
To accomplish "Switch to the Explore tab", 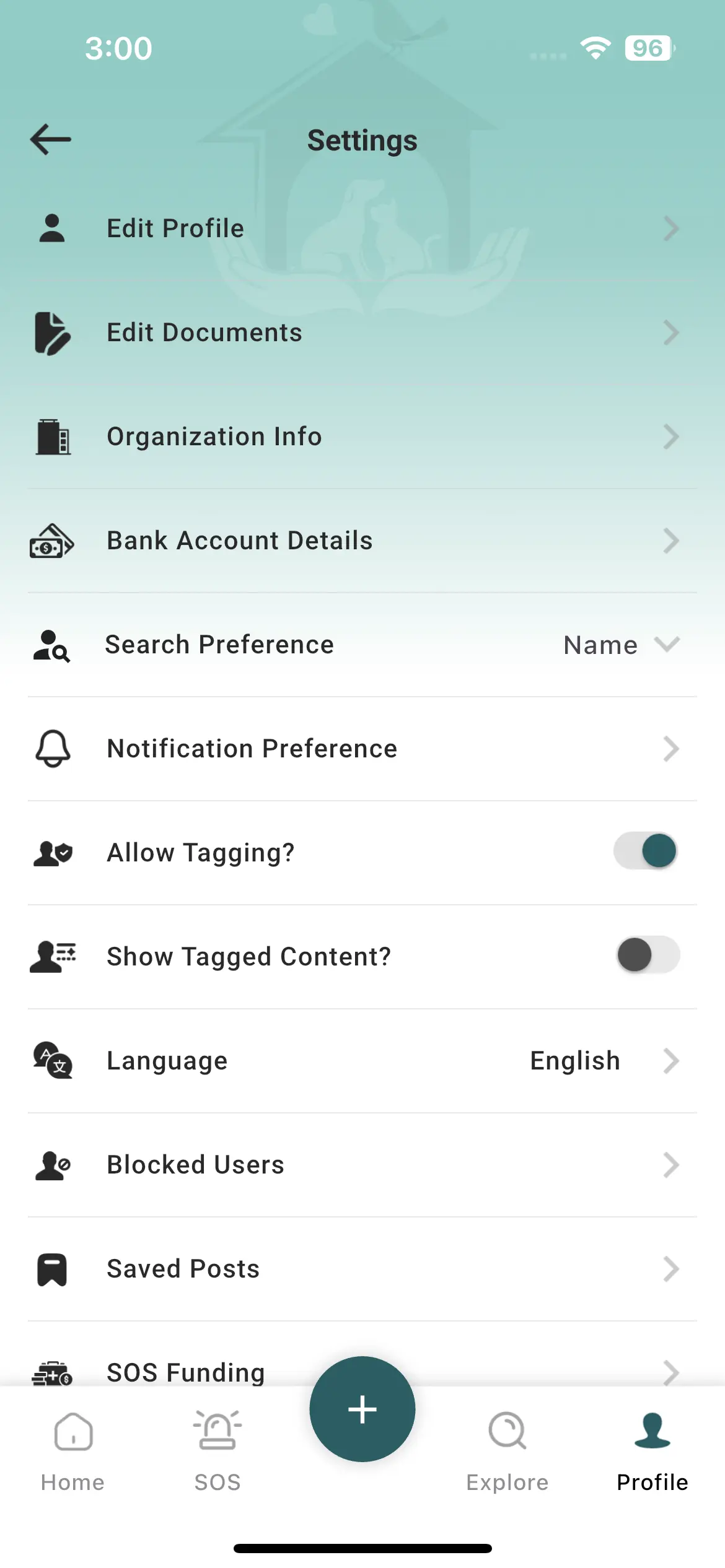I will coord(507,1450).
